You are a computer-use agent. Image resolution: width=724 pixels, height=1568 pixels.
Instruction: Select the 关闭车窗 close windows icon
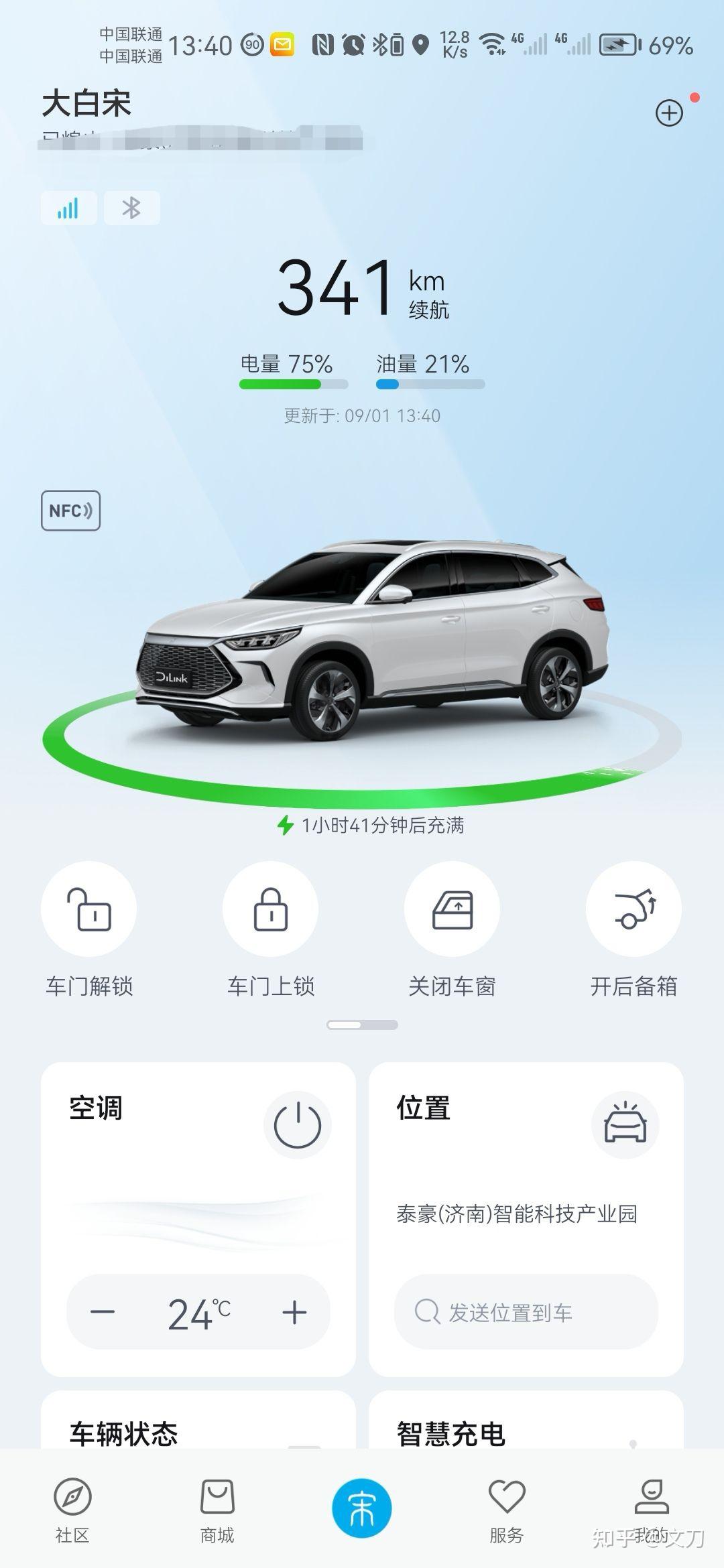453,909
